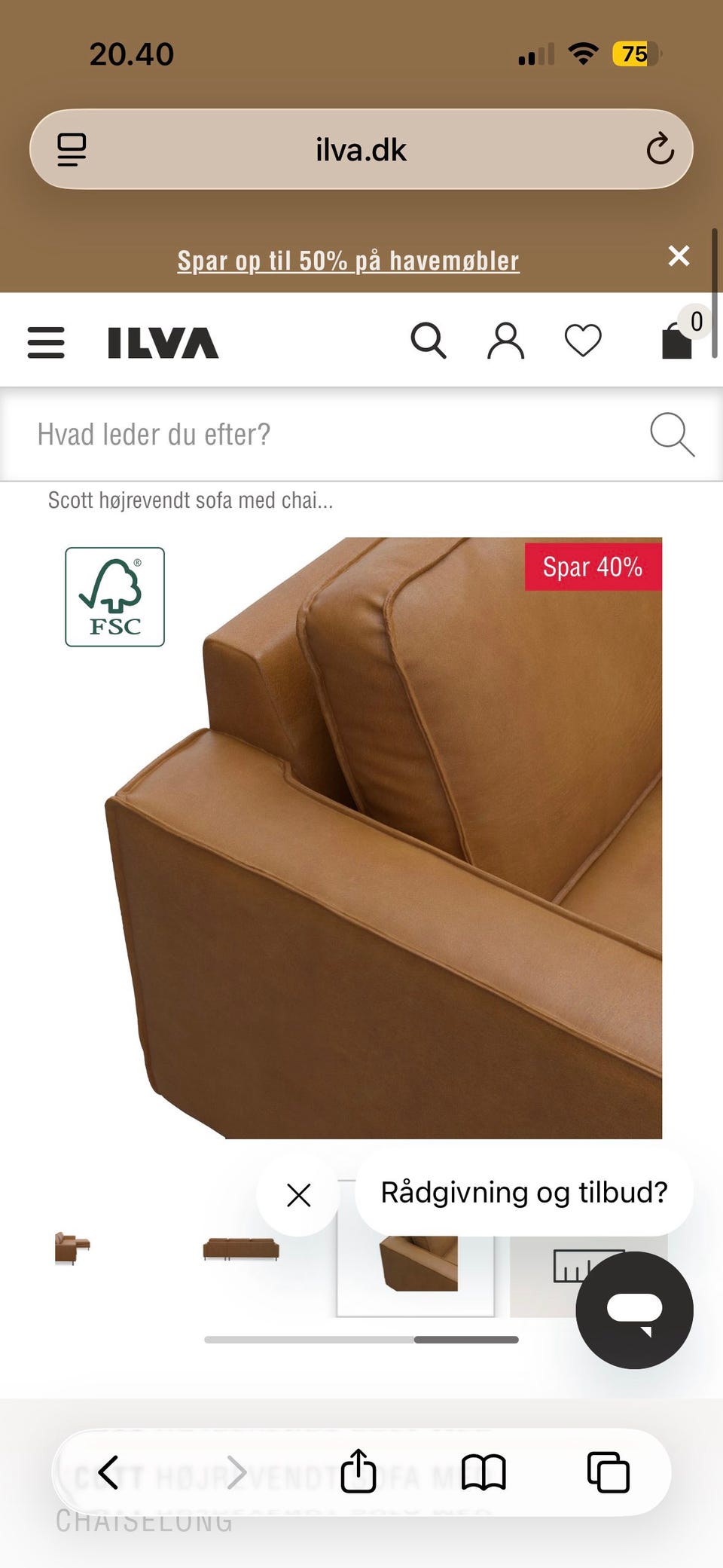Select the first sofa thumbnail
Viewport: 723px width, 1568px height.
72,1248
